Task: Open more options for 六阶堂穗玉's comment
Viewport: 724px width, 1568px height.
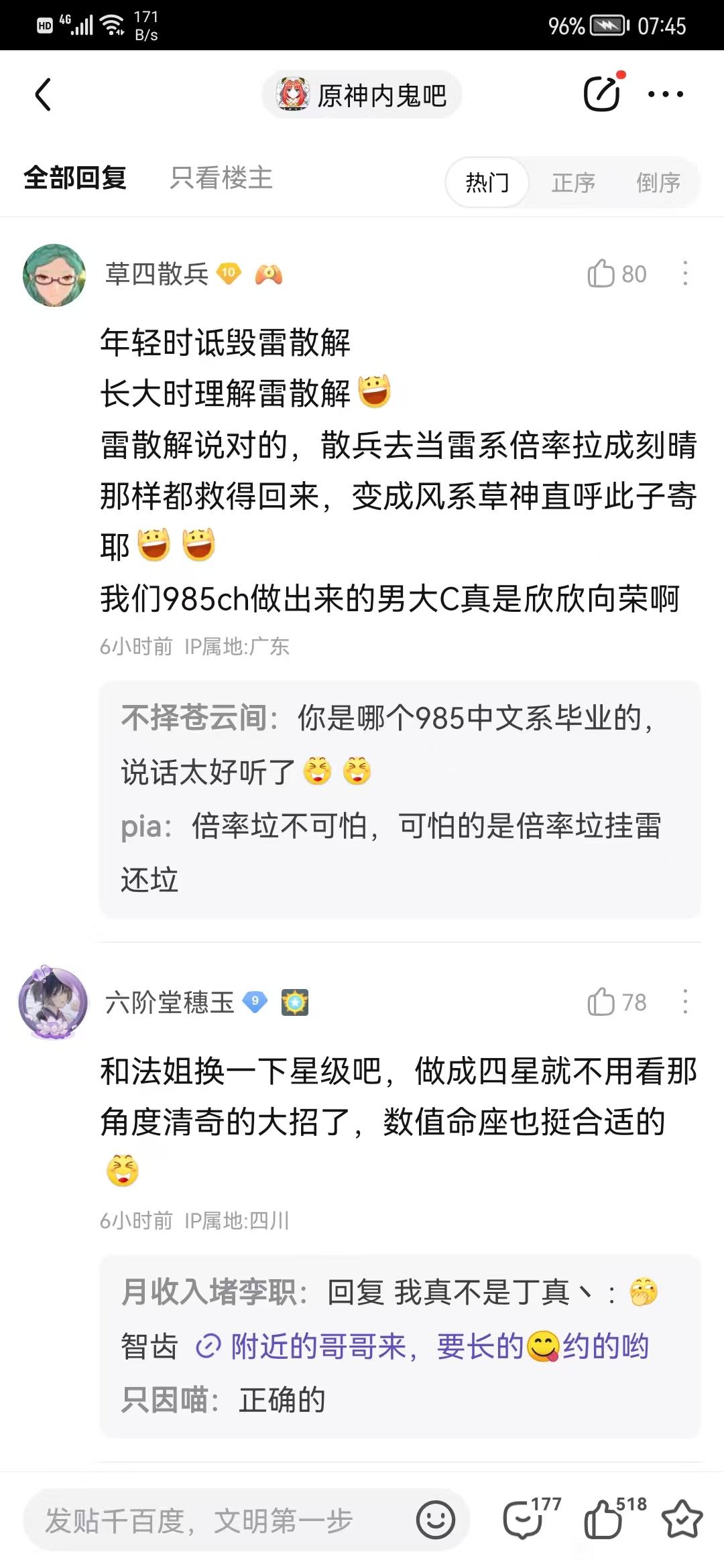Action: (x=685, y=1002)
